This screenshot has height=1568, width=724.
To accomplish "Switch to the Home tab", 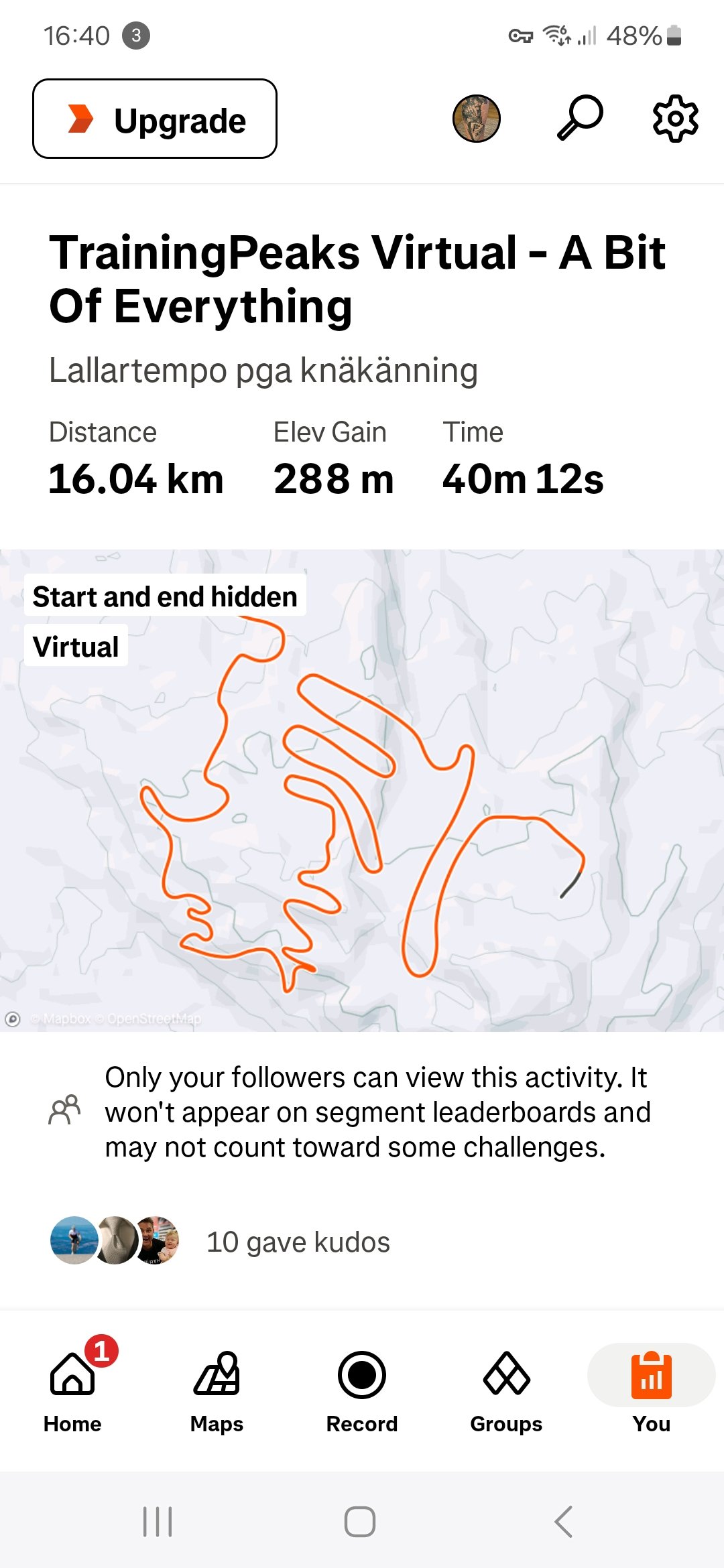I will [72, 1390].
